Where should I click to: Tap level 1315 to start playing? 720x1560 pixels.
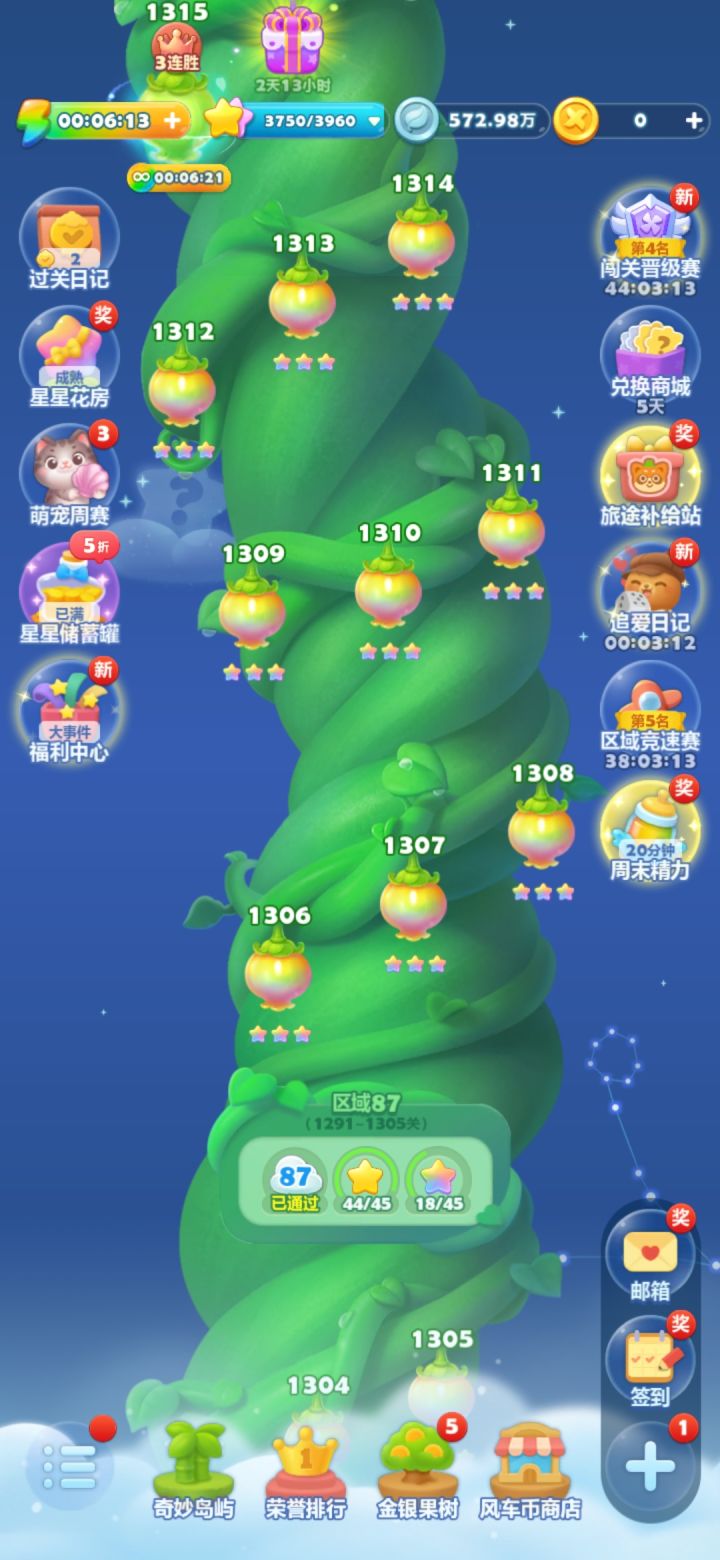click(x=175, y=50)
